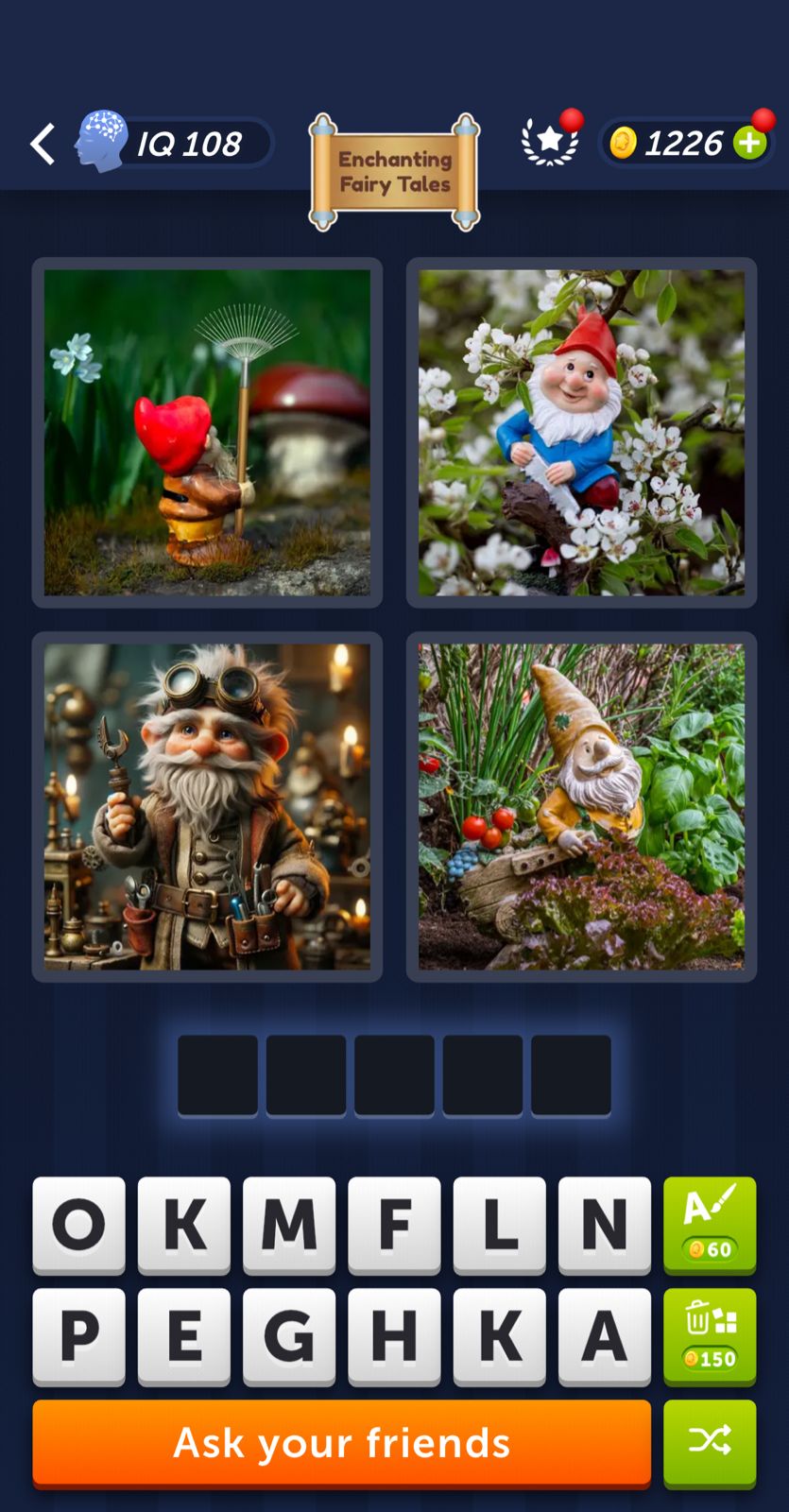Choose the letter A tile

pos(605,1335)
